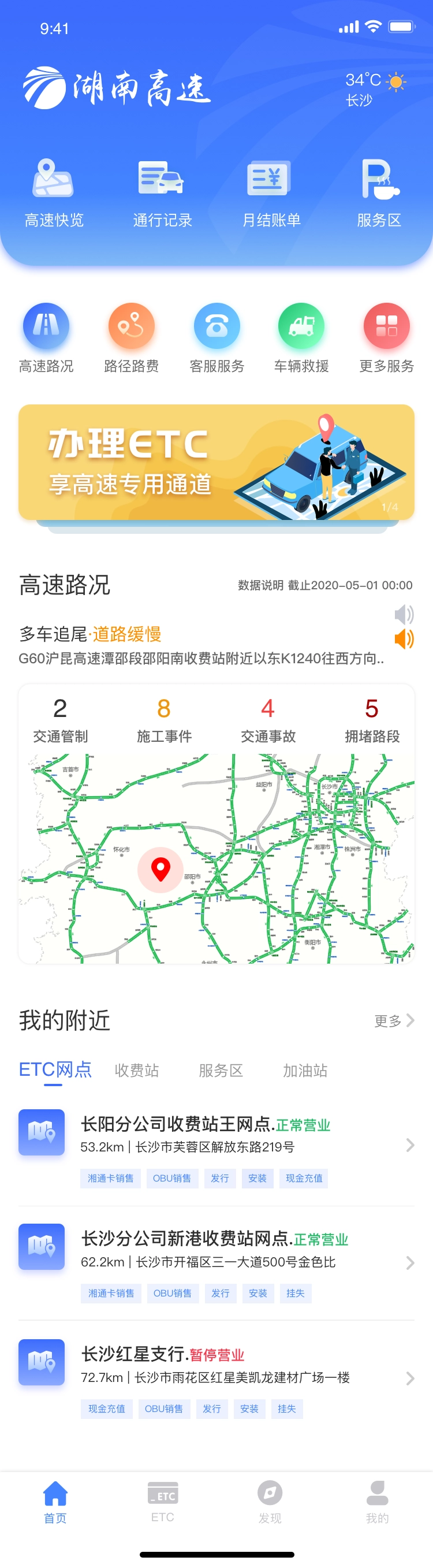
Task: Open 更多服务 more services
Action: pyautogui.click(x=387, y=326)
